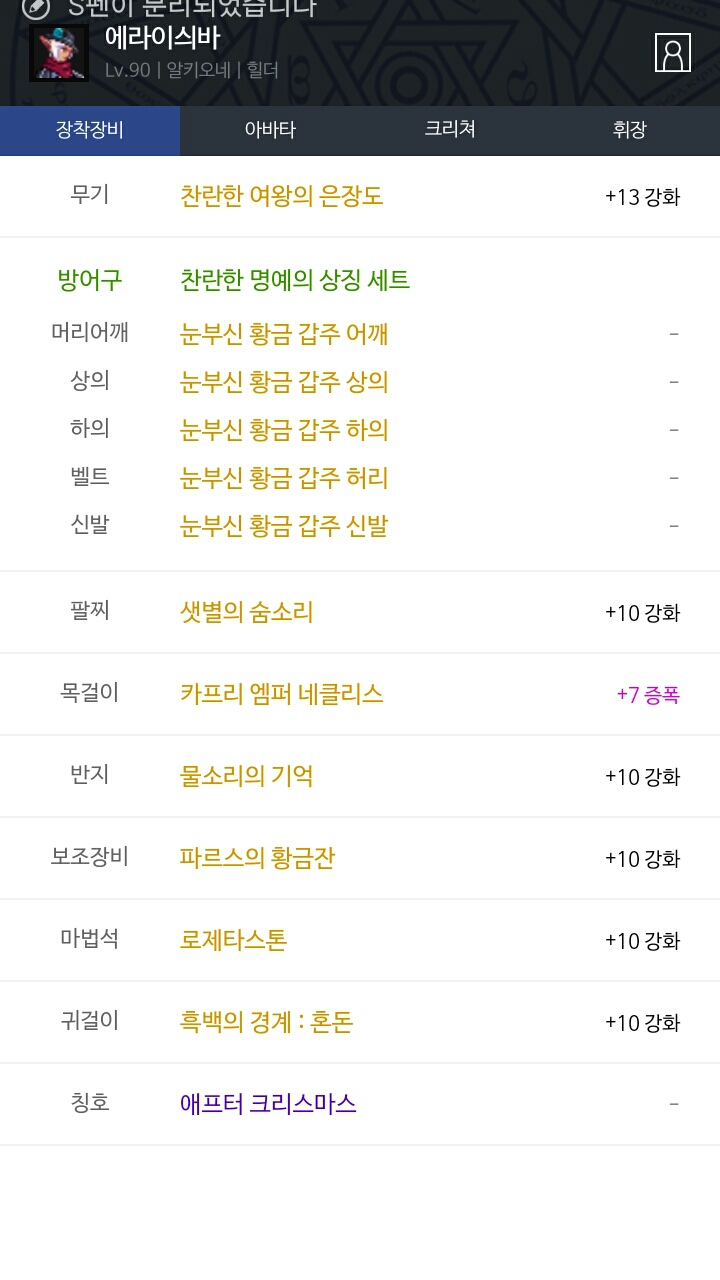This screenshot has height=1280, width=720.
Task: Open magic stone 로제타스톤
Action: click(x=234, y=940)
